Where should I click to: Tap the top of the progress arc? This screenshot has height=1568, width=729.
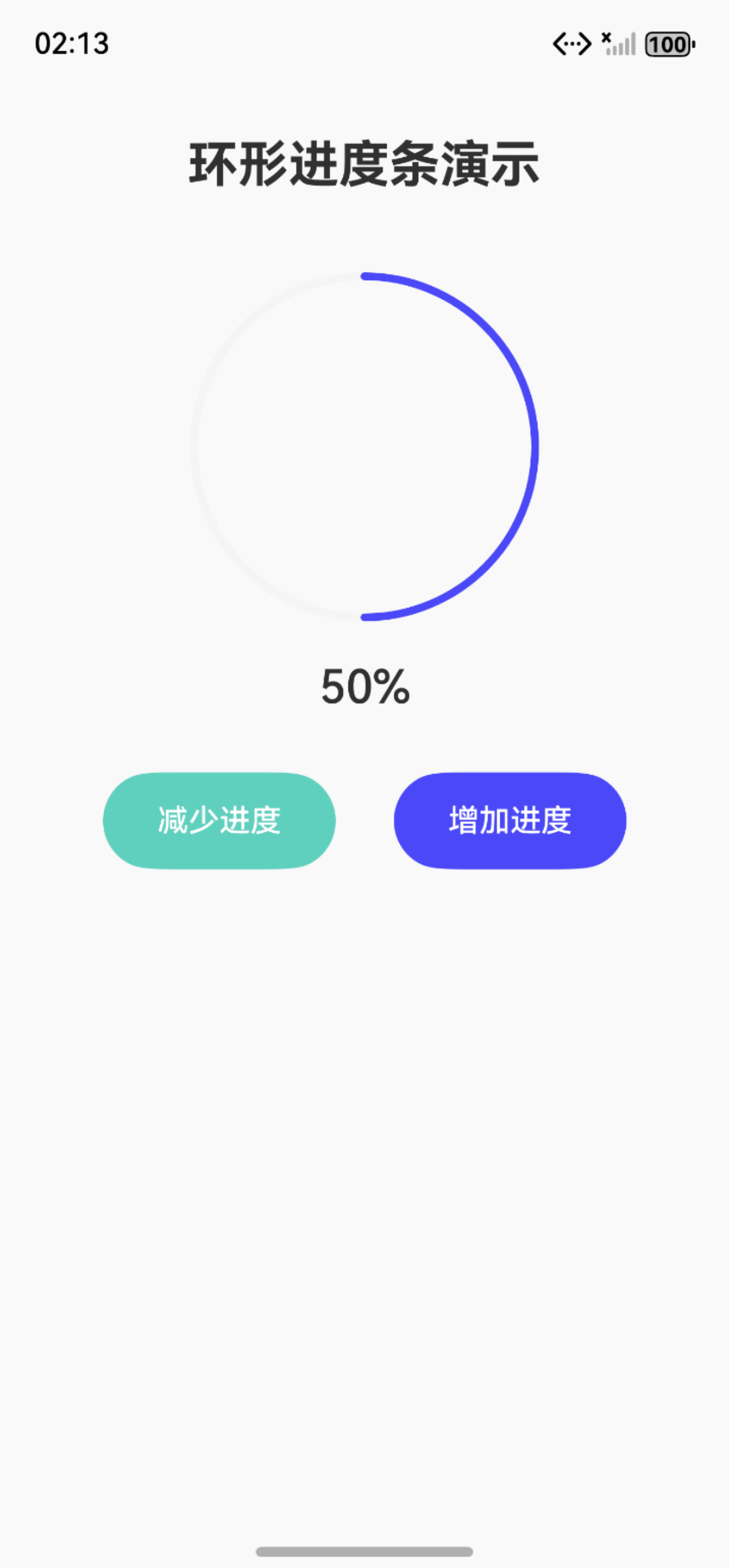364,276
